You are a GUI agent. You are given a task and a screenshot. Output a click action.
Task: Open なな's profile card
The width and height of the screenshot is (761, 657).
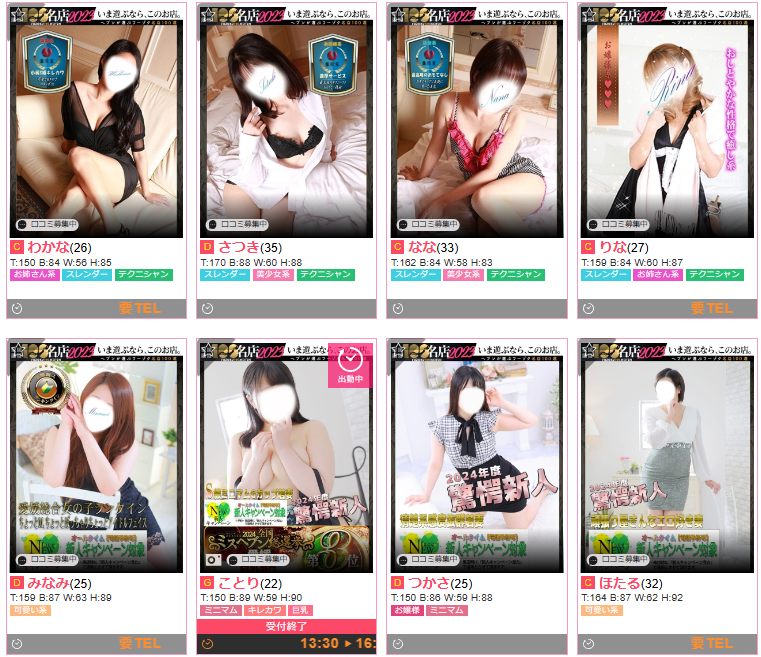point(477,125)
